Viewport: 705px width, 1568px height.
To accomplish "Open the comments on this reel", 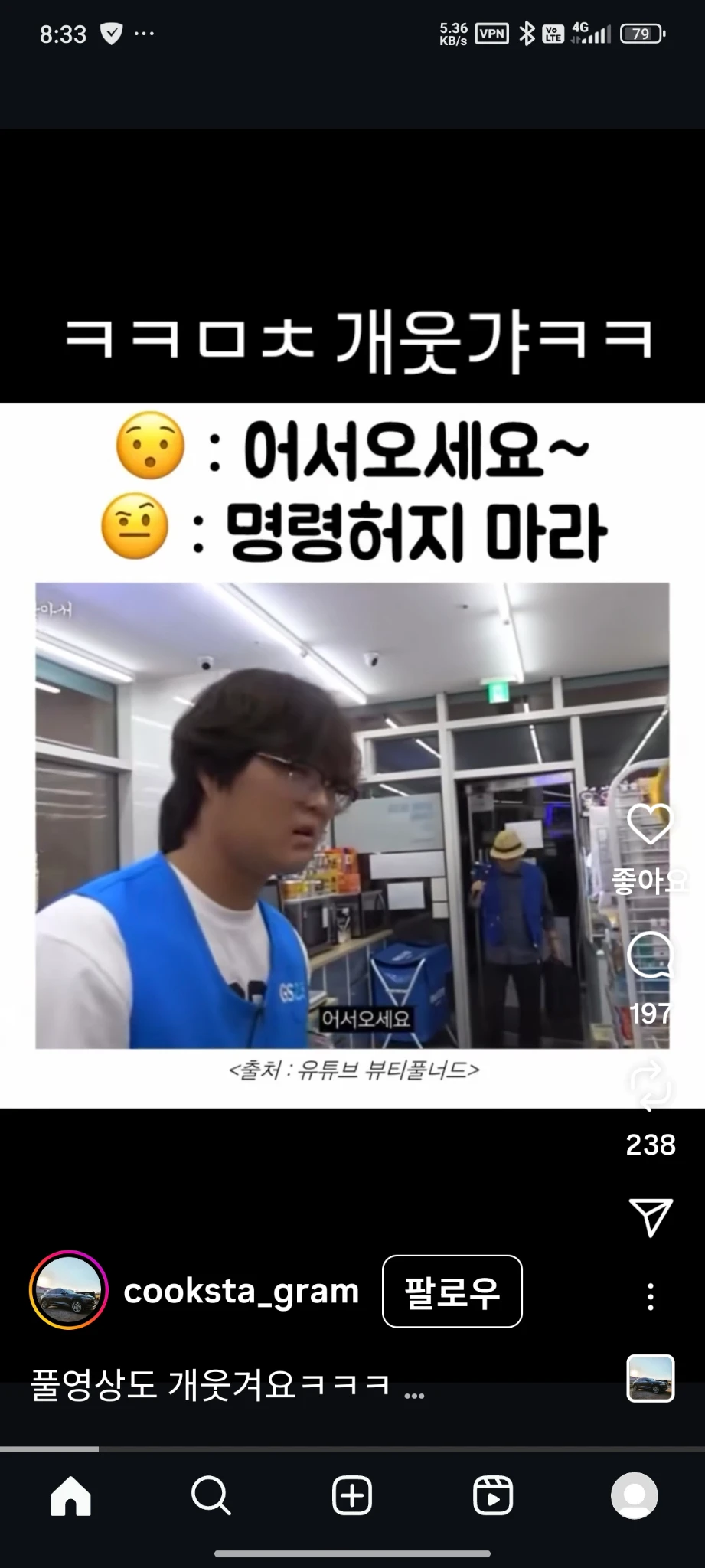I will (650, 955).
